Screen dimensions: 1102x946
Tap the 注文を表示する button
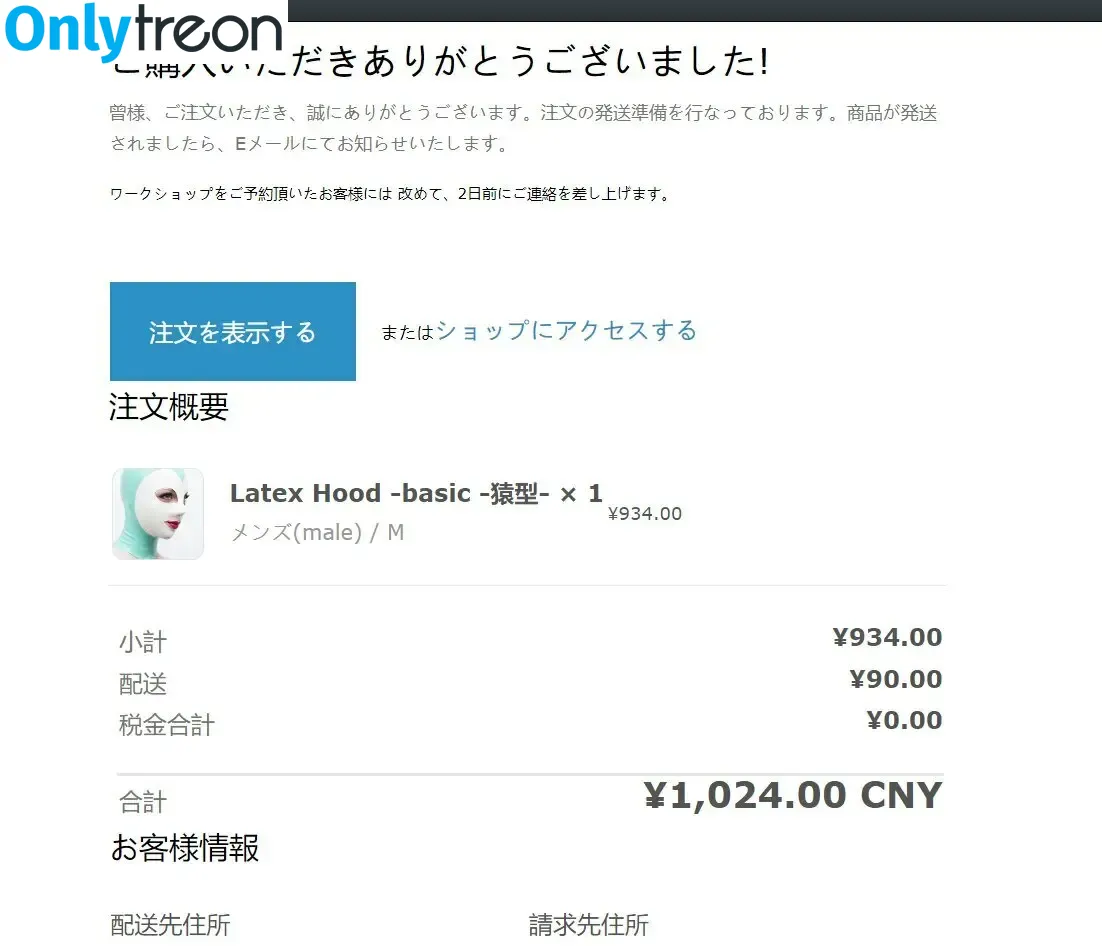(232, 332)
